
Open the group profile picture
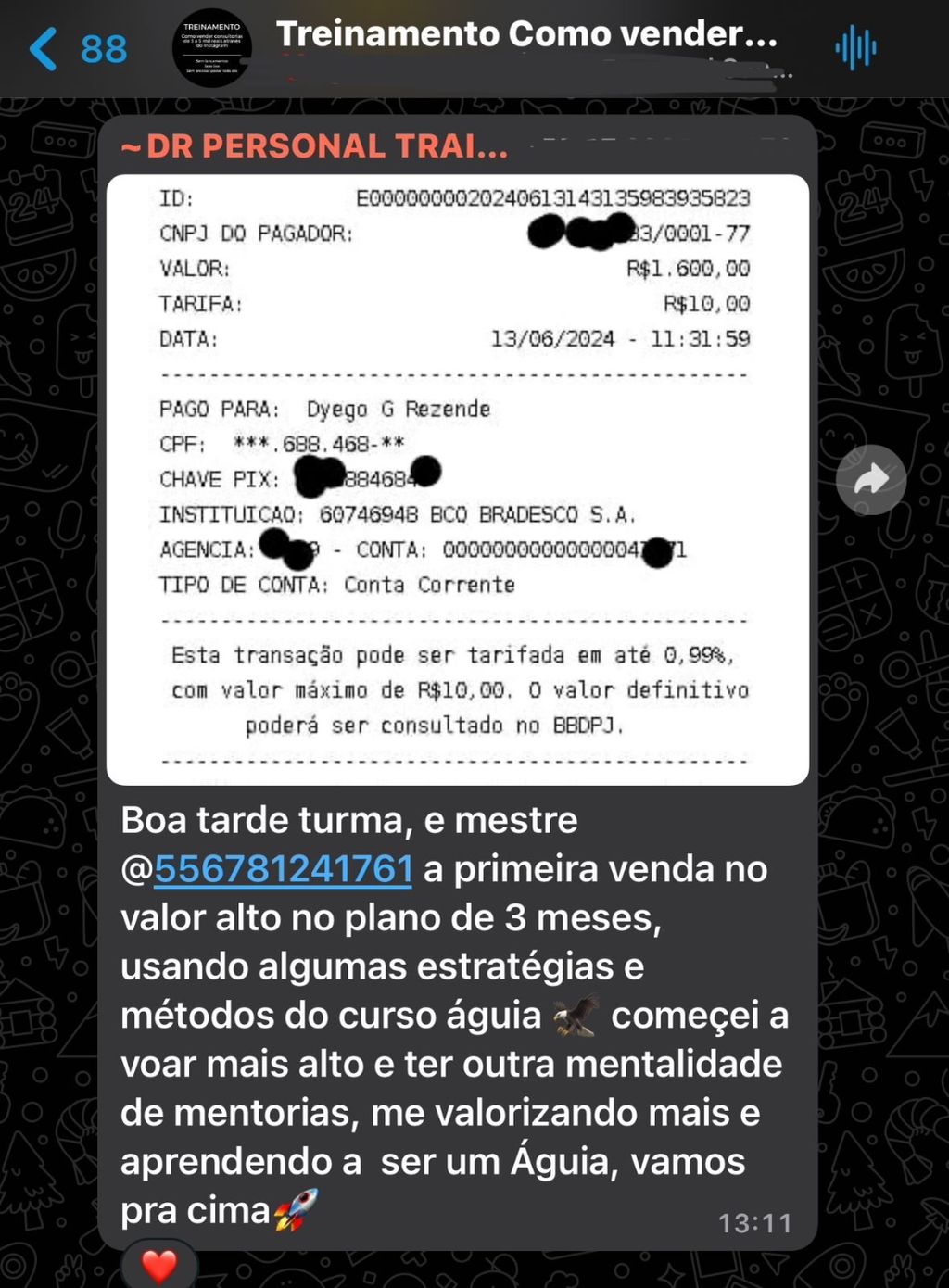[211, 48]
